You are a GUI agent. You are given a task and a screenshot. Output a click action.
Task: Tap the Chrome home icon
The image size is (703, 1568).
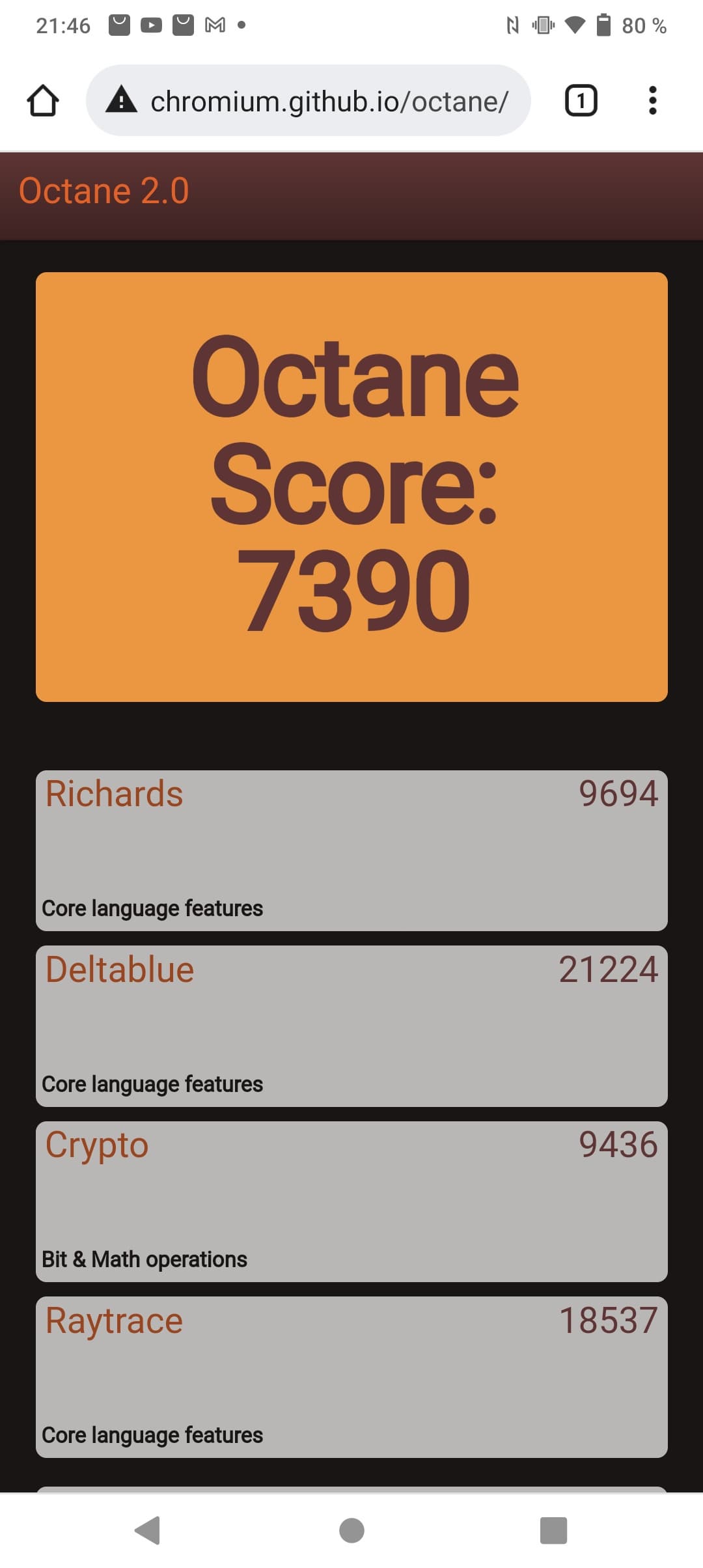(x=43, y=101)
